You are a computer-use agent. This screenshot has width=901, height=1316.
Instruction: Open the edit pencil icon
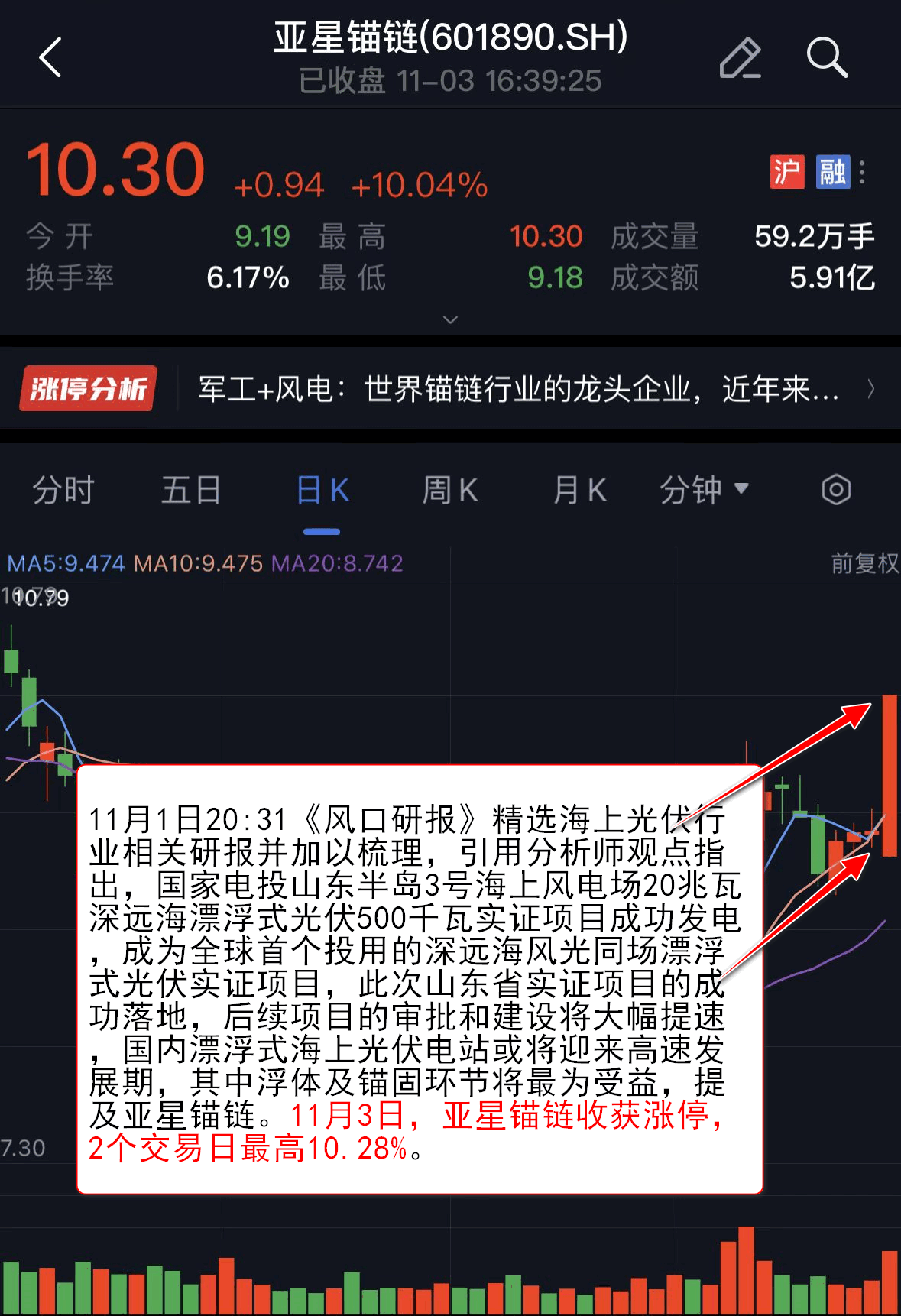(740, 58)
